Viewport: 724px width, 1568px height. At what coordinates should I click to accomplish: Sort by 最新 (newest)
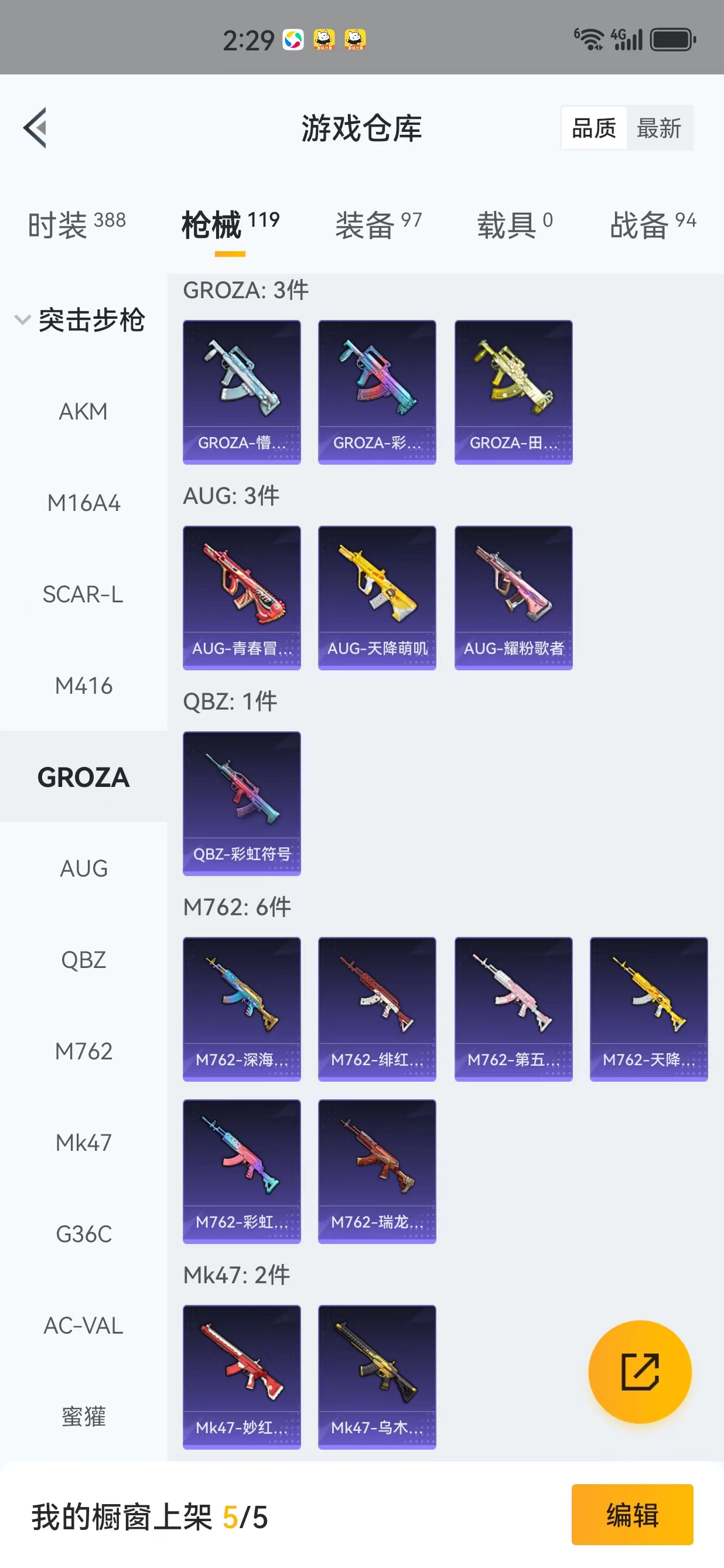[x=658, y=128]
